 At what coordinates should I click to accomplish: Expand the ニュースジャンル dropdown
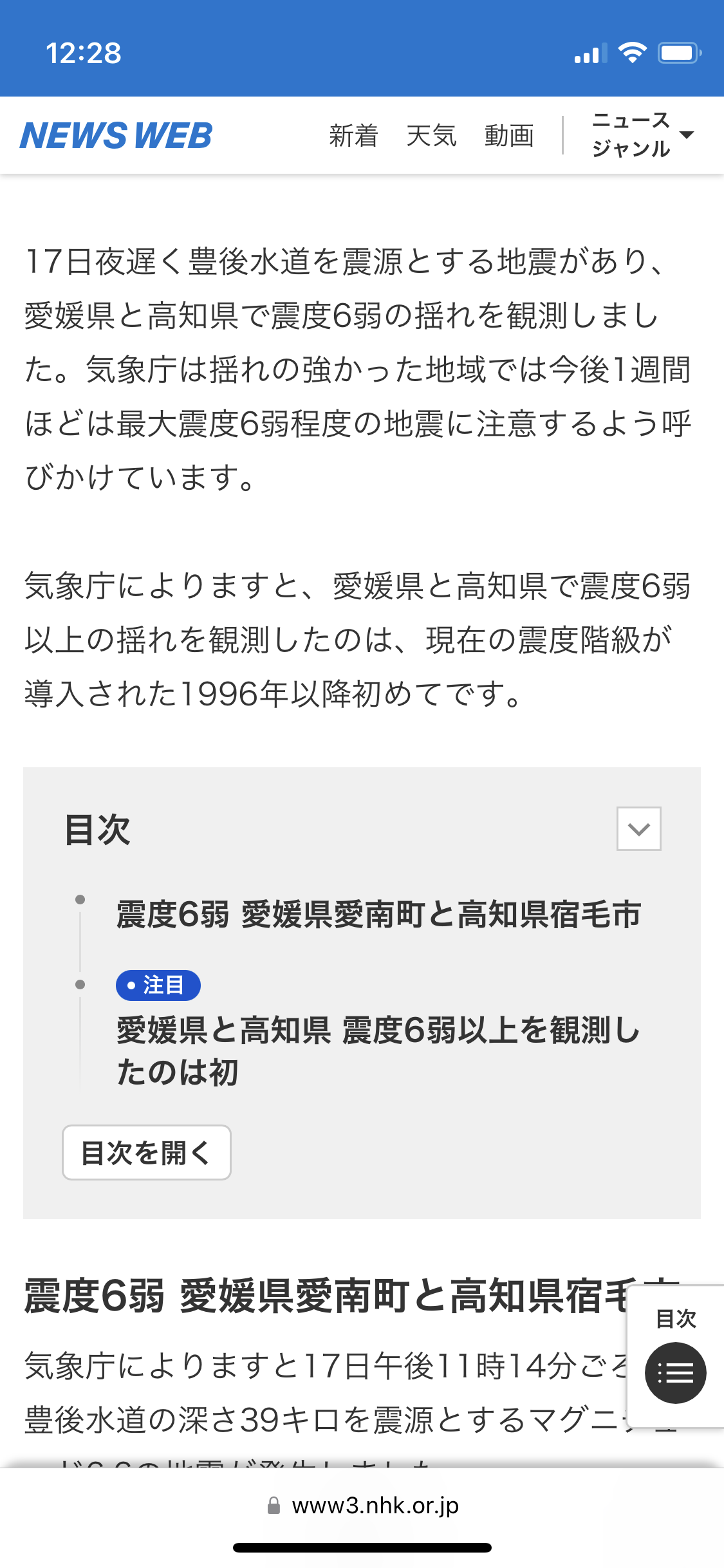pyautogui.click(x=642, y=135)
